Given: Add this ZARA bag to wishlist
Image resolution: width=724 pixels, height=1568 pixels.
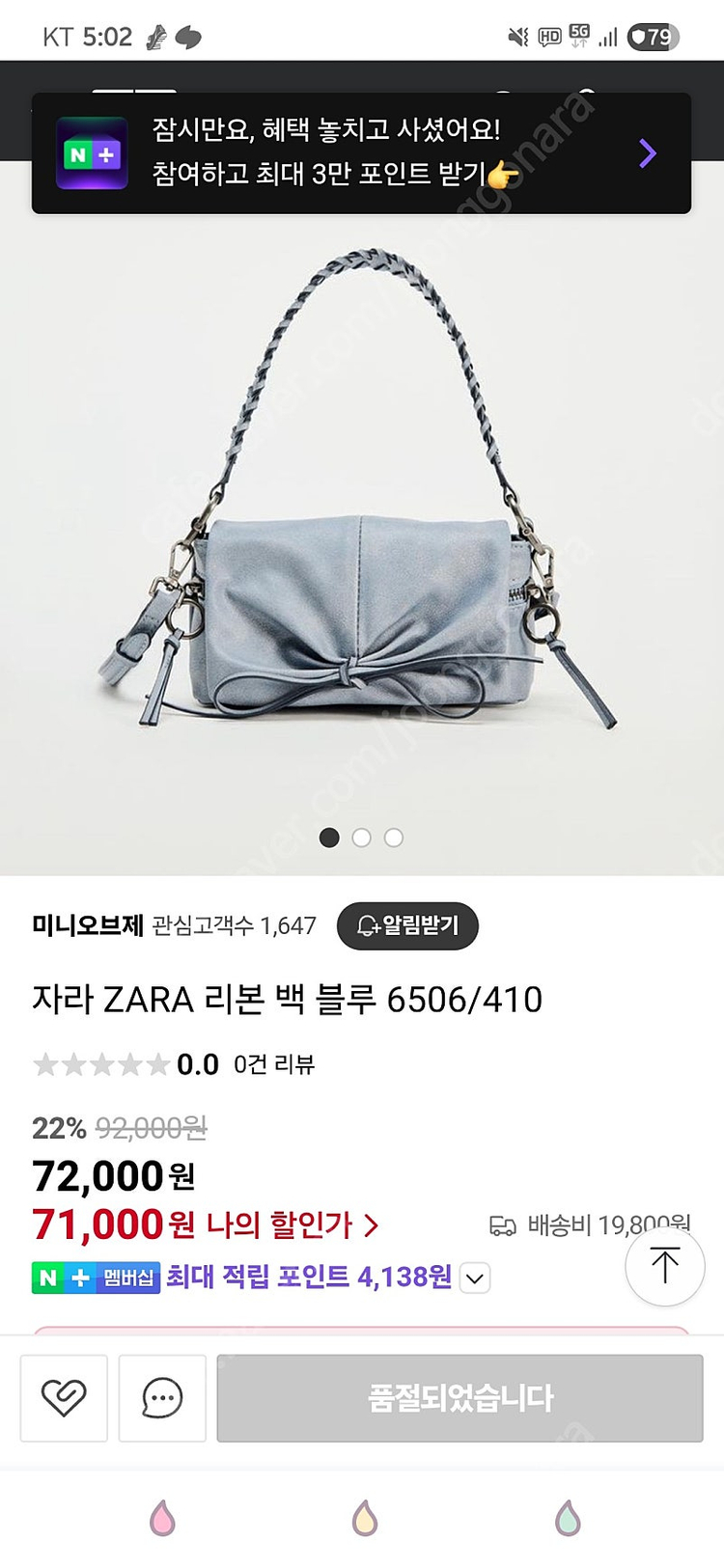Looking at the screenshot, I should coord(64,1397).
